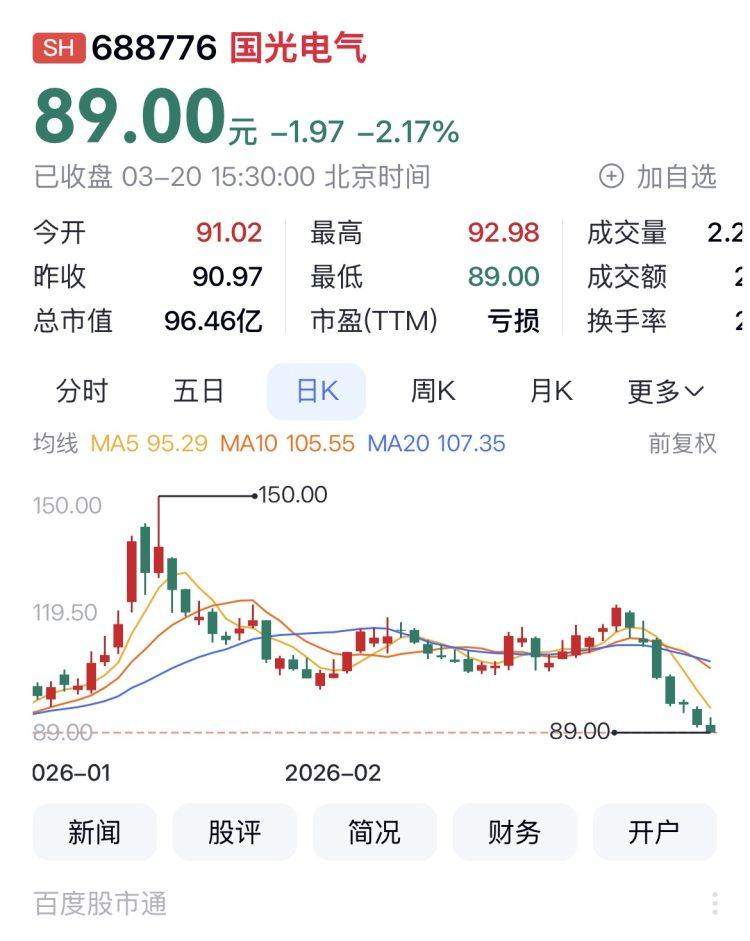Image resolution: width=750 pixels, height=941 pixels.
Task: Expand the 更多 chart options dropdown
Action: (x=665, y=391)
